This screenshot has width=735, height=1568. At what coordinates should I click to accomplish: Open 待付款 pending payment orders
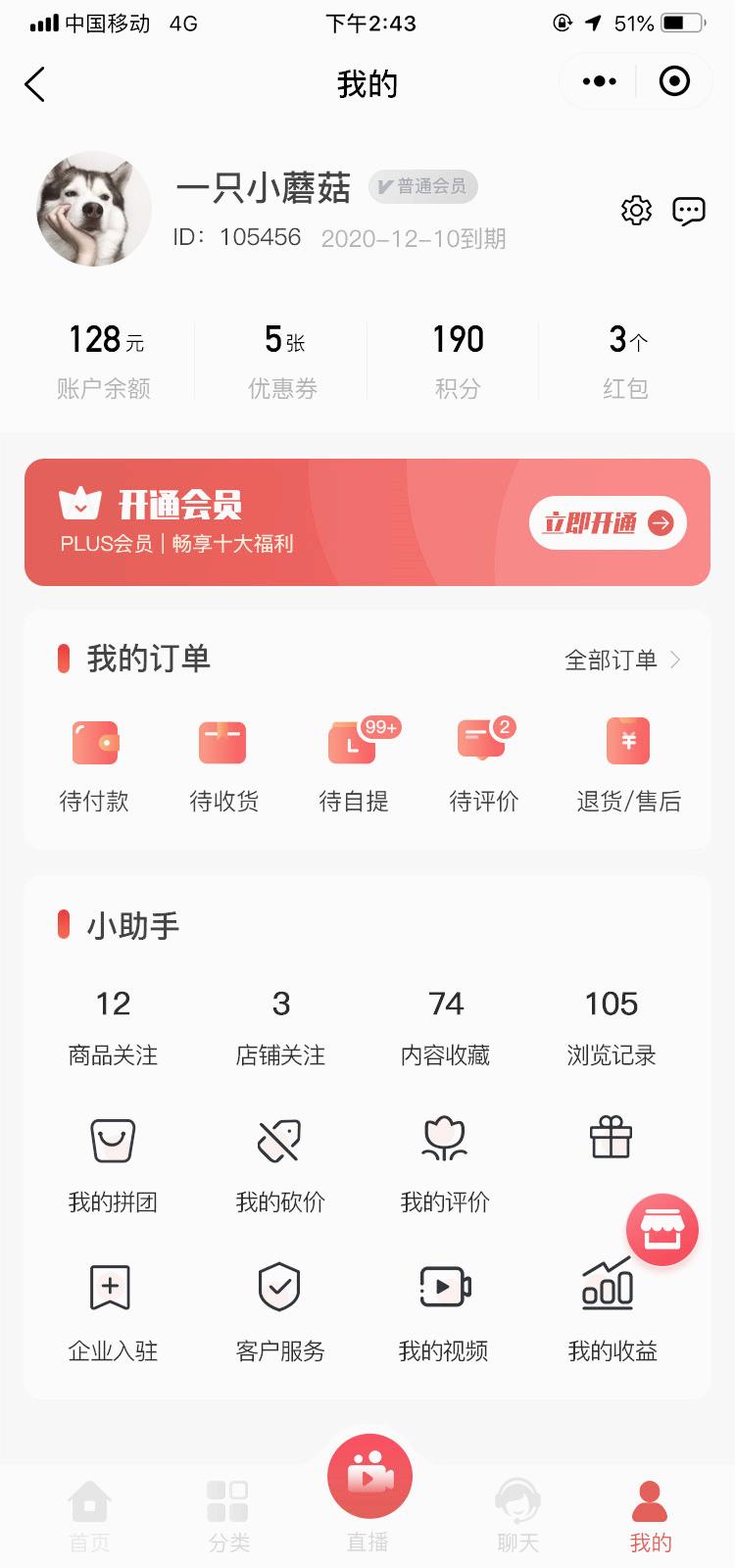pos(94,764)
